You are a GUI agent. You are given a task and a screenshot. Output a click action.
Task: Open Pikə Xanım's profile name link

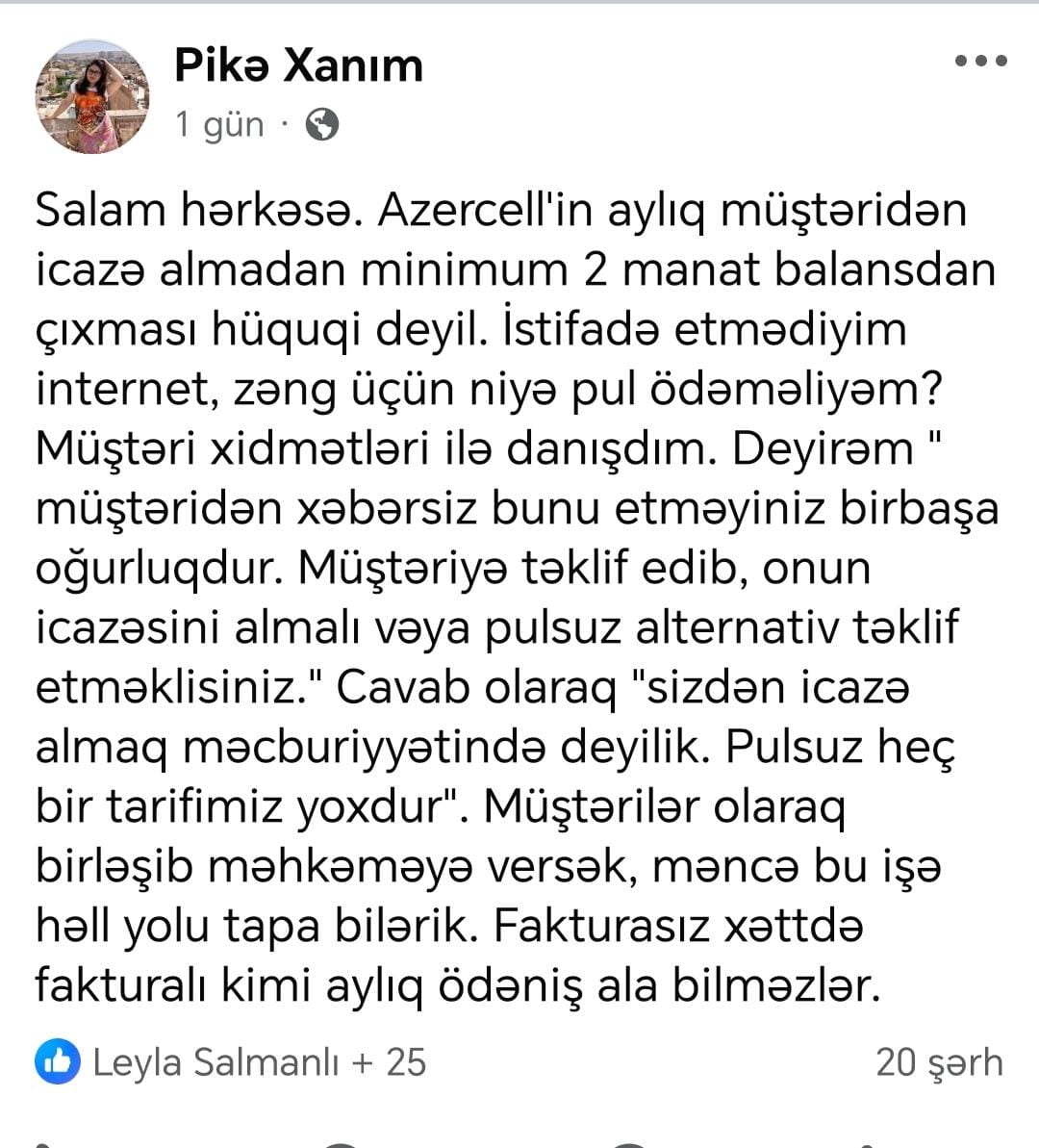[298, 65]
